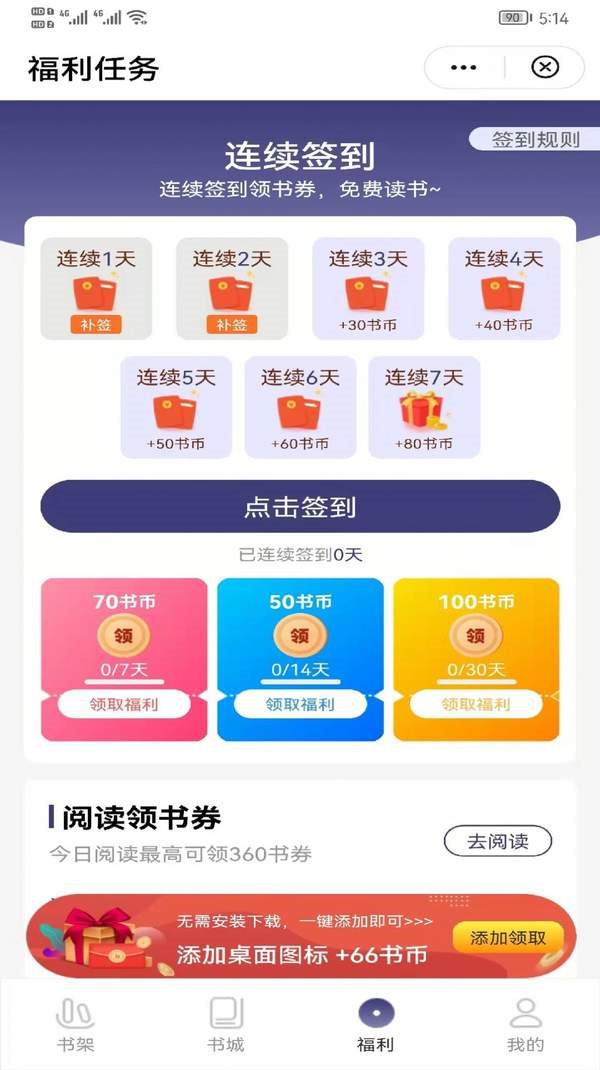The image size is (600, 1070).
Task: Tap the 点击签到 check-in button
Action: (300, 506)
